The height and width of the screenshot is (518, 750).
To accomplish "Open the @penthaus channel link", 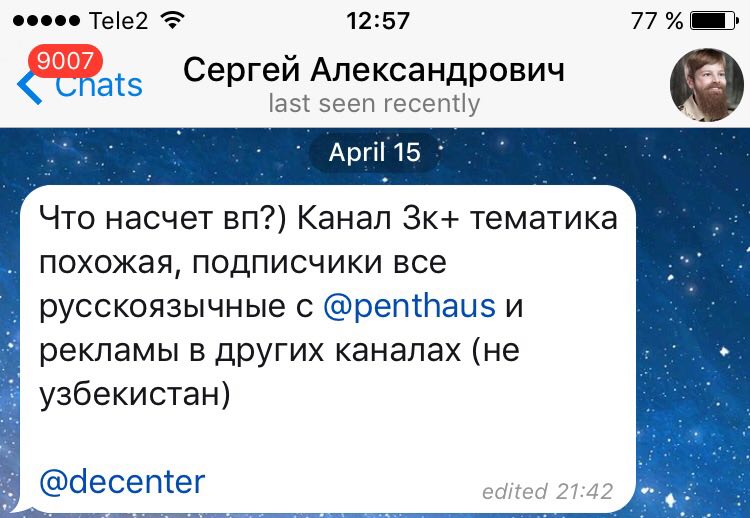I will (409, 306).
